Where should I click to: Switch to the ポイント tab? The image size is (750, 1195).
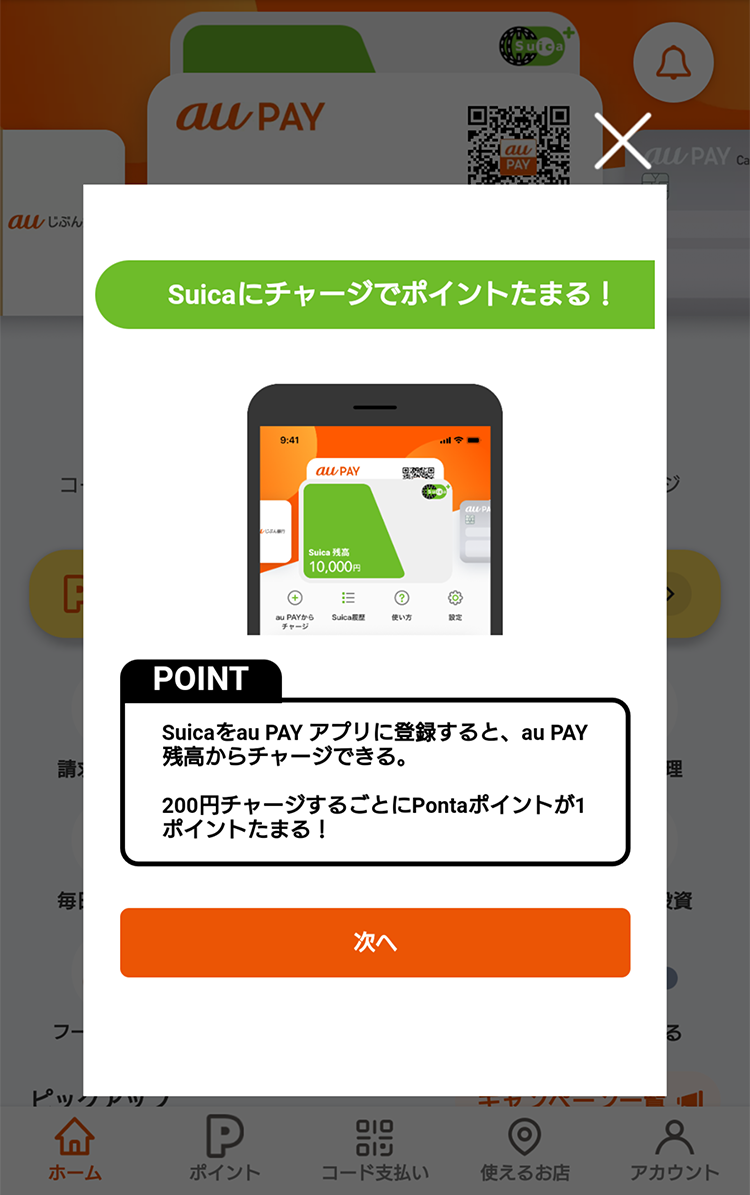(x=225, y=1150)
